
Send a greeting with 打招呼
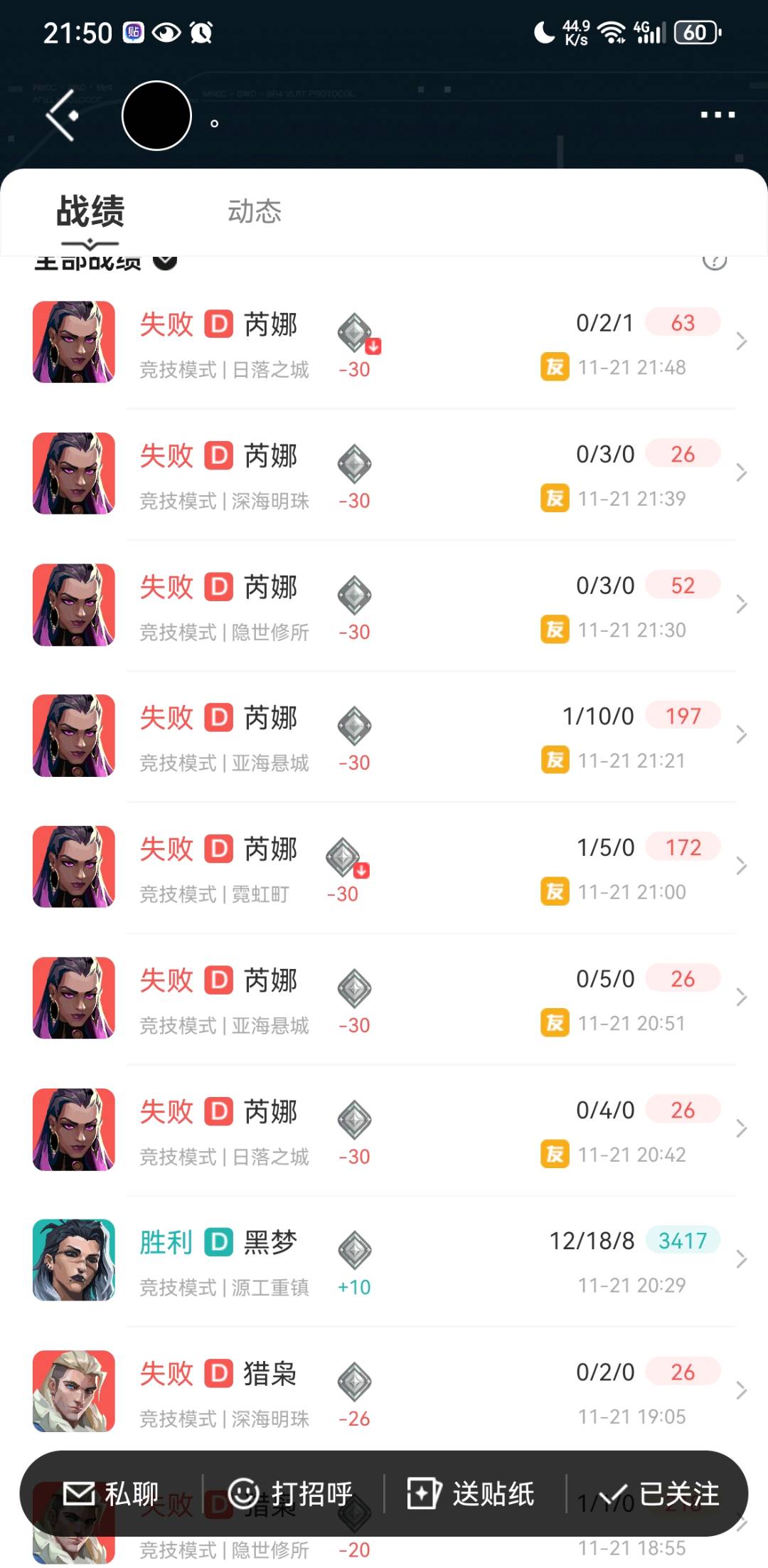(291, 1493)
